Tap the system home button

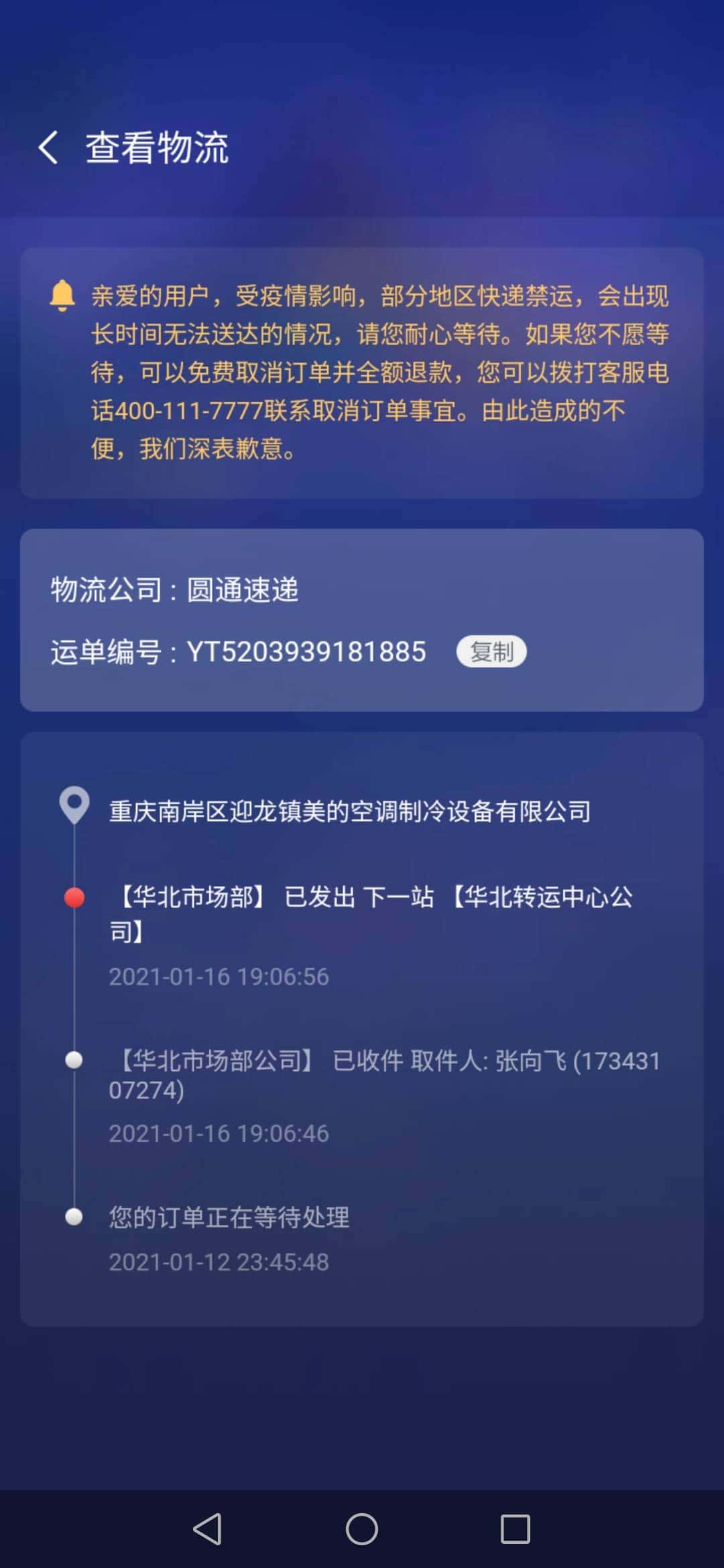(362, 1529)
